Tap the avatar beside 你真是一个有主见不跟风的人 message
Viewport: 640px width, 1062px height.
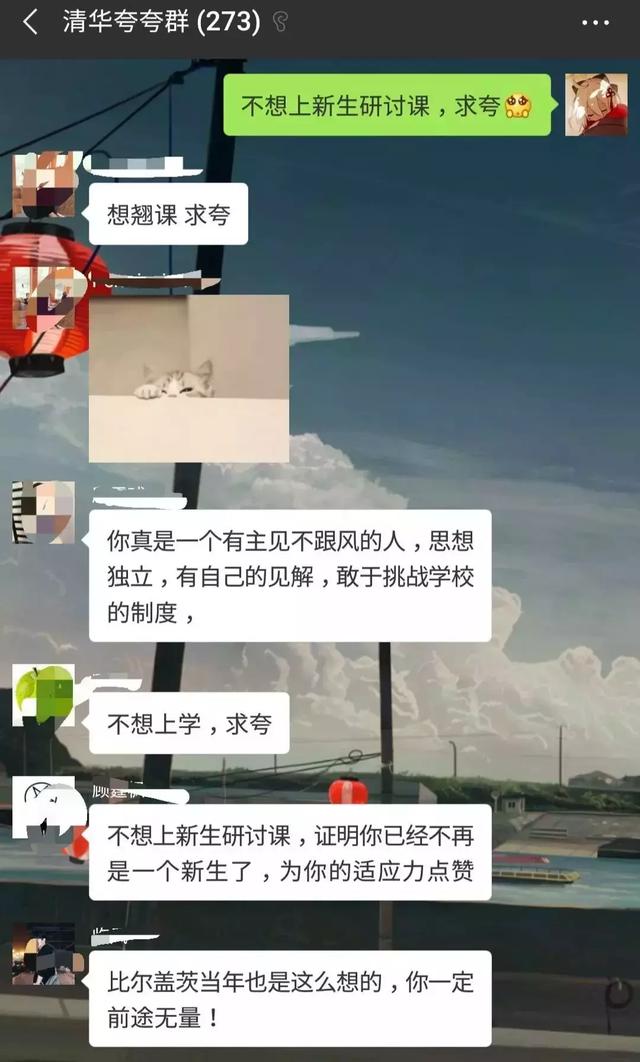(x=43, y=512)
